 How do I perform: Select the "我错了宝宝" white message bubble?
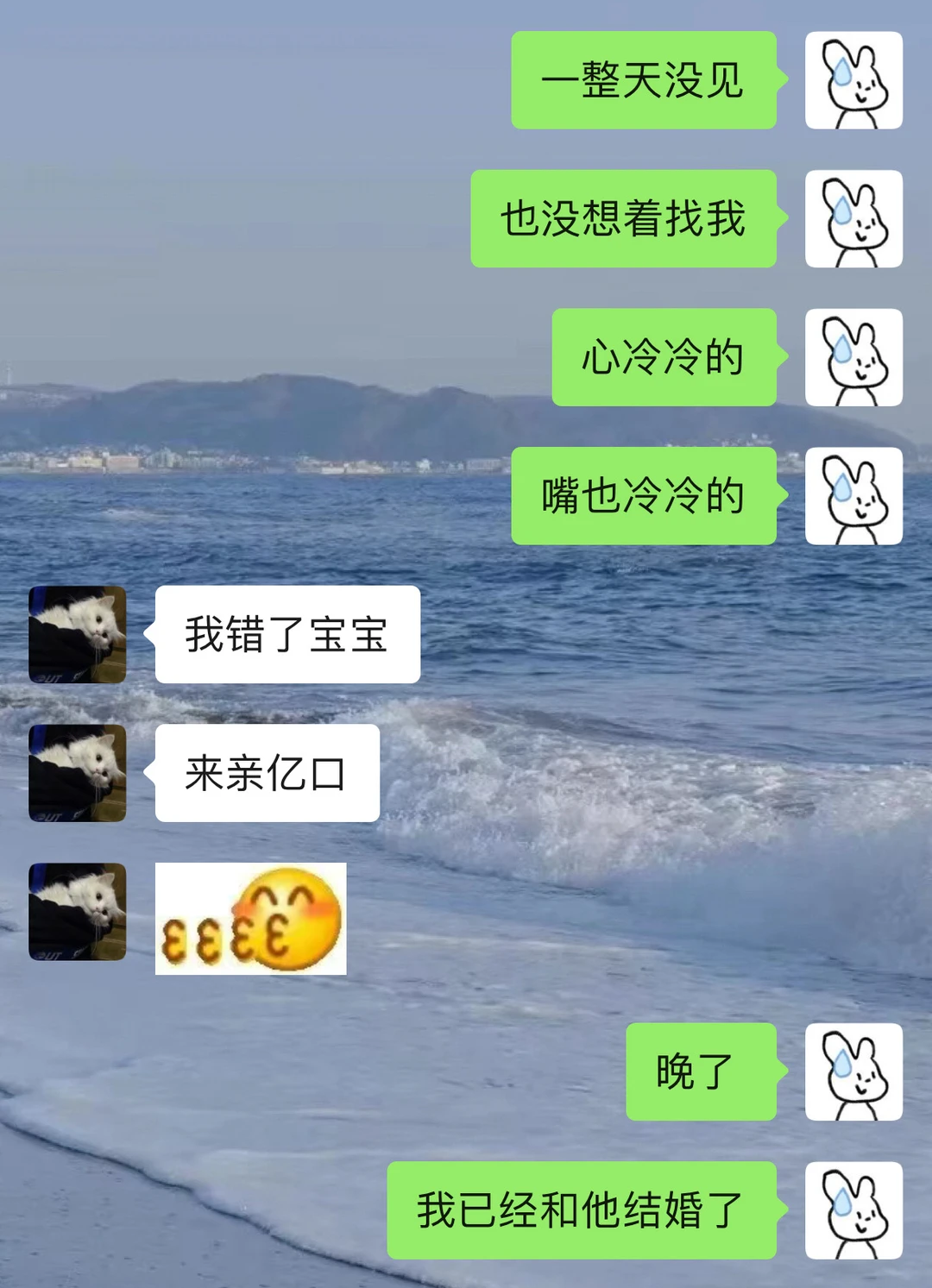click(287, 633)
